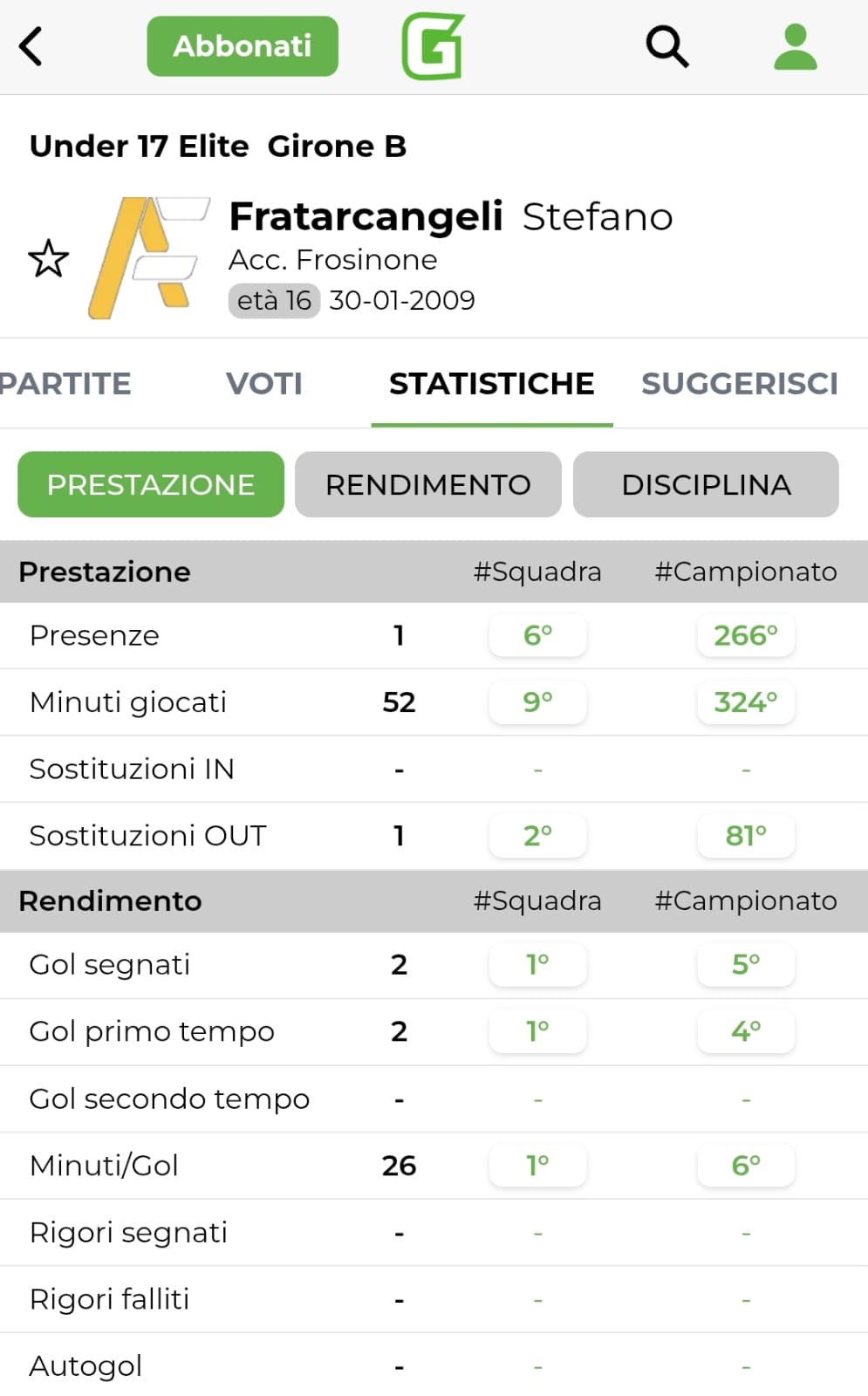Select the Prestazione filter
Viewport: 868px width, 1396px height.
pos(151,484)
